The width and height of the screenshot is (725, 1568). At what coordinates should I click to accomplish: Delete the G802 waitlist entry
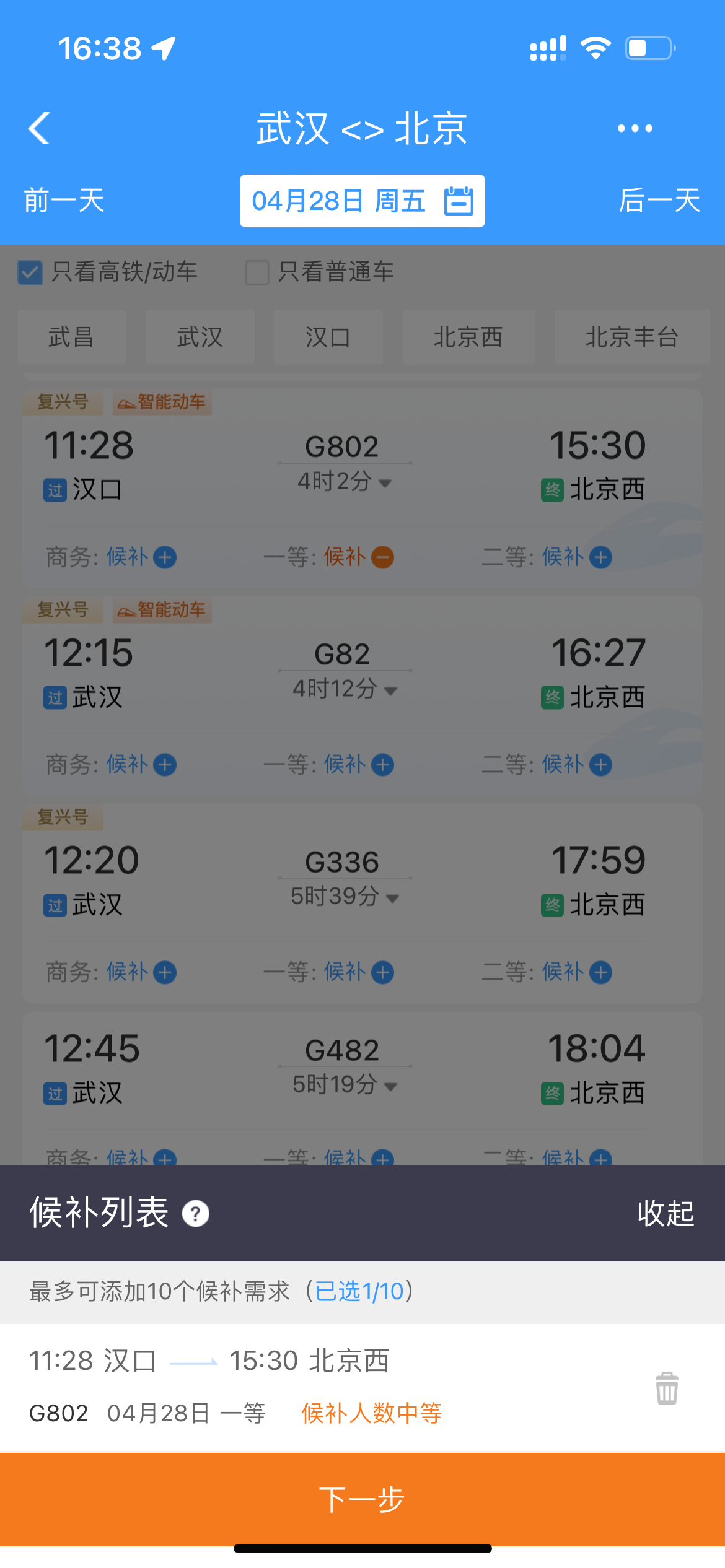(x=667, y=1388)
